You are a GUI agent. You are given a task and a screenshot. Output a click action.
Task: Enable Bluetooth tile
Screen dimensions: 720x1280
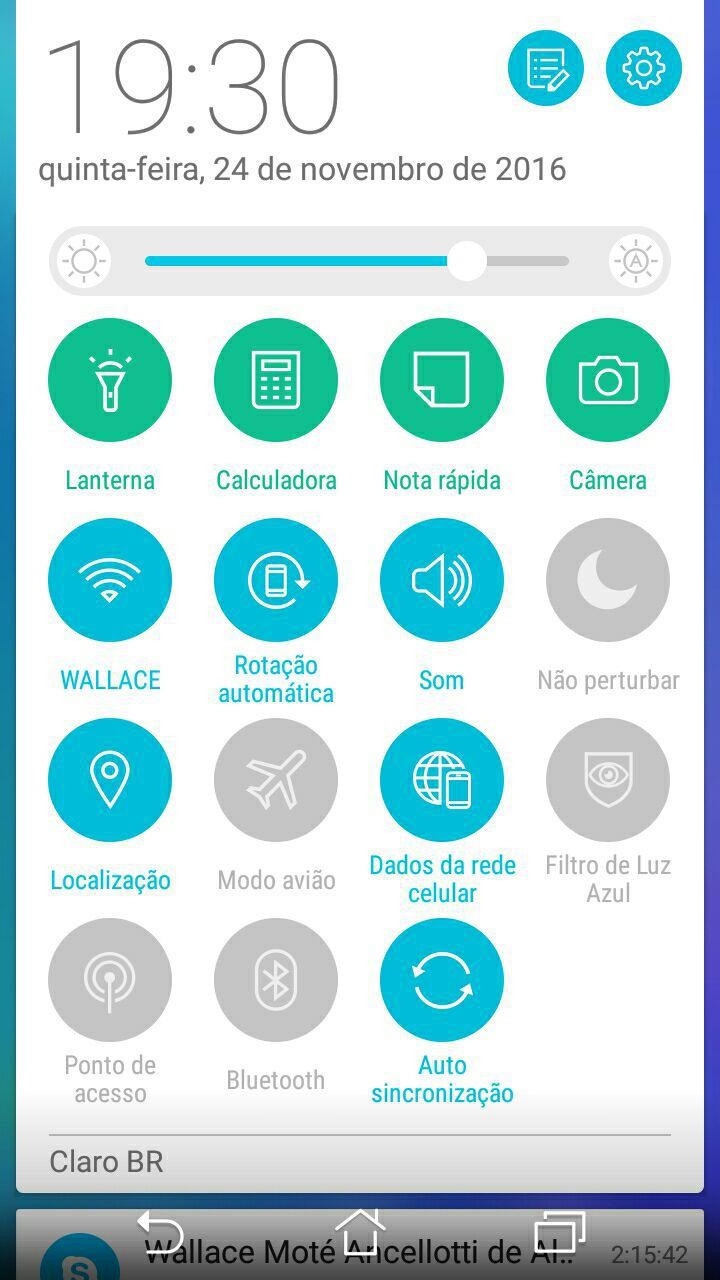(x=276, y=980)
